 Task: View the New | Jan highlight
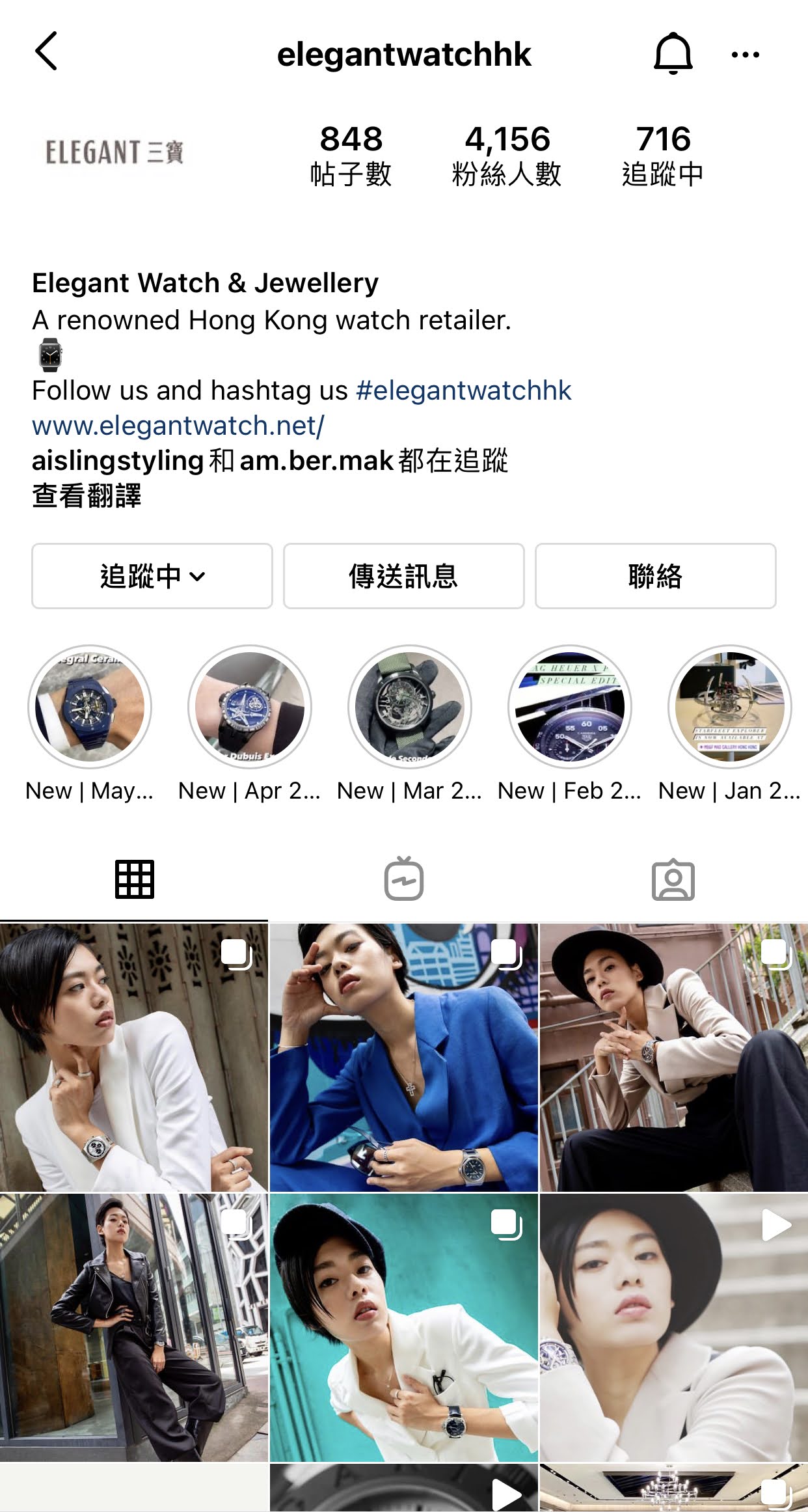click(729, 707)
